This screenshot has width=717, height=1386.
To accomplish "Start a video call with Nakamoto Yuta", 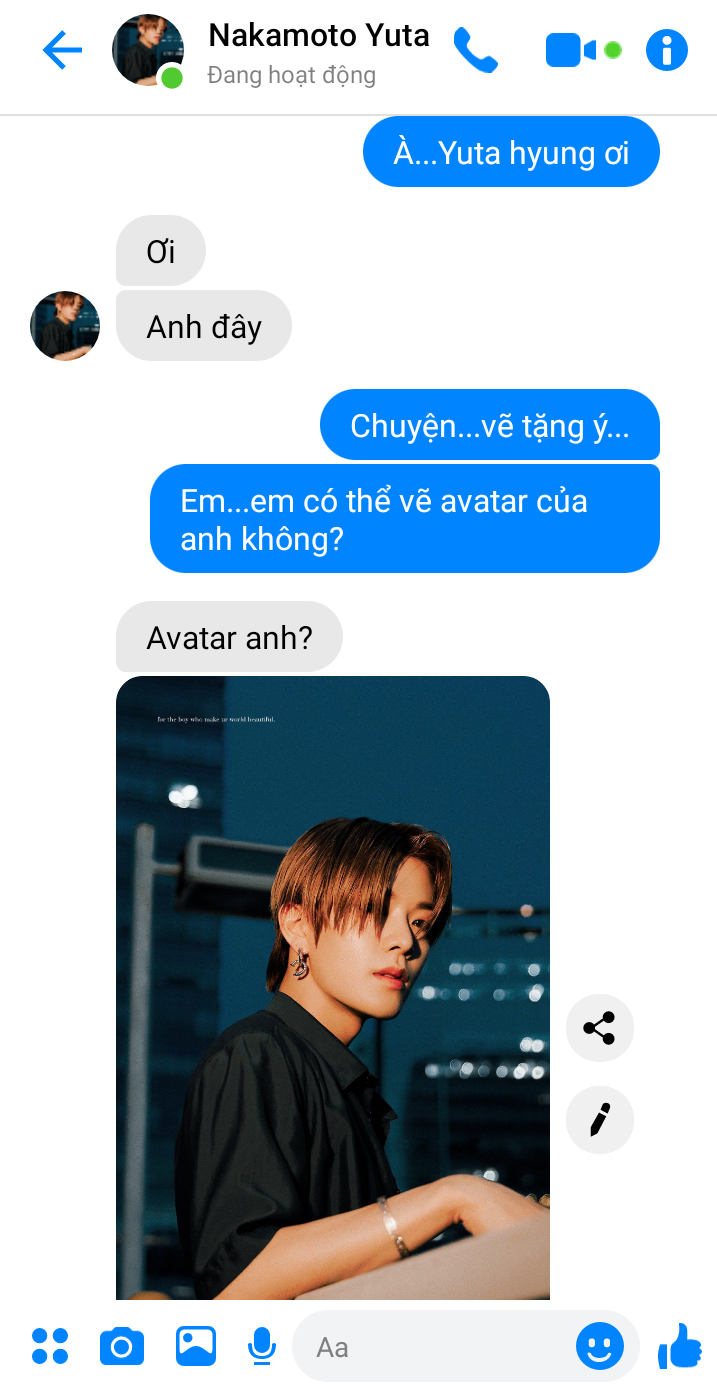I will pos(571,50).
